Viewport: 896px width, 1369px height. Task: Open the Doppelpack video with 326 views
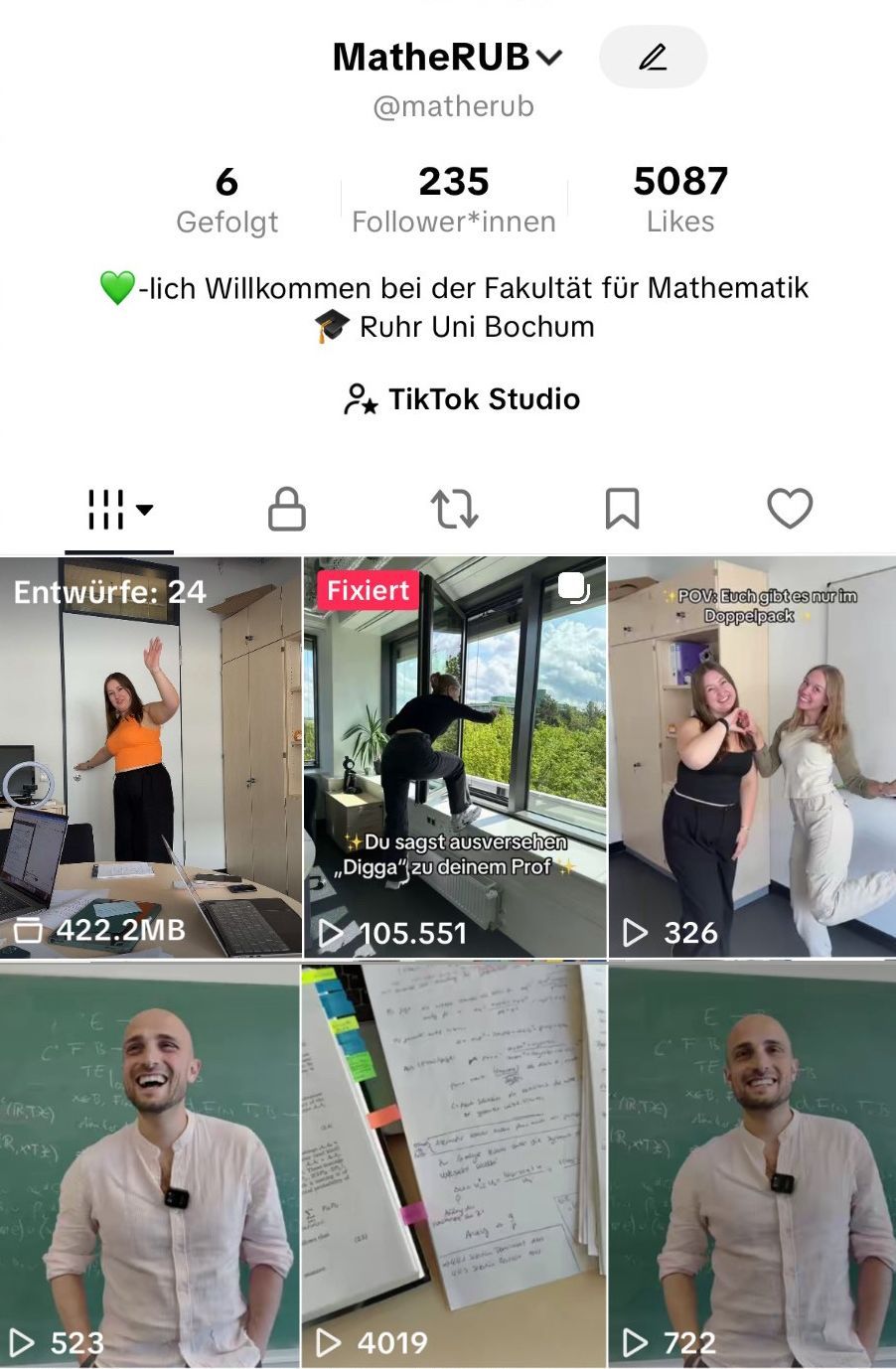[752, 757]
